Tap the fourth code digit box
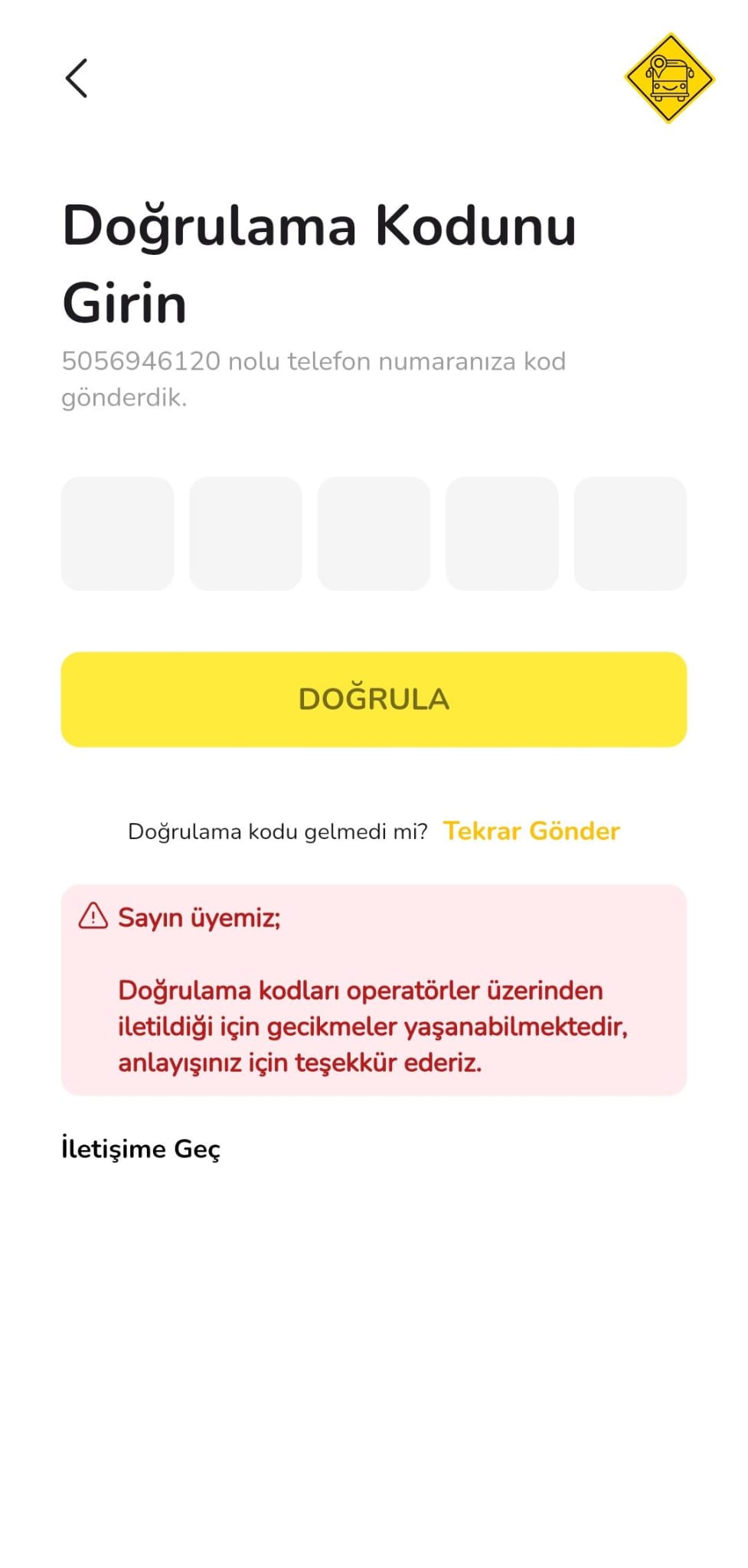Screen dimensions: 748x1568 [502, 534]
